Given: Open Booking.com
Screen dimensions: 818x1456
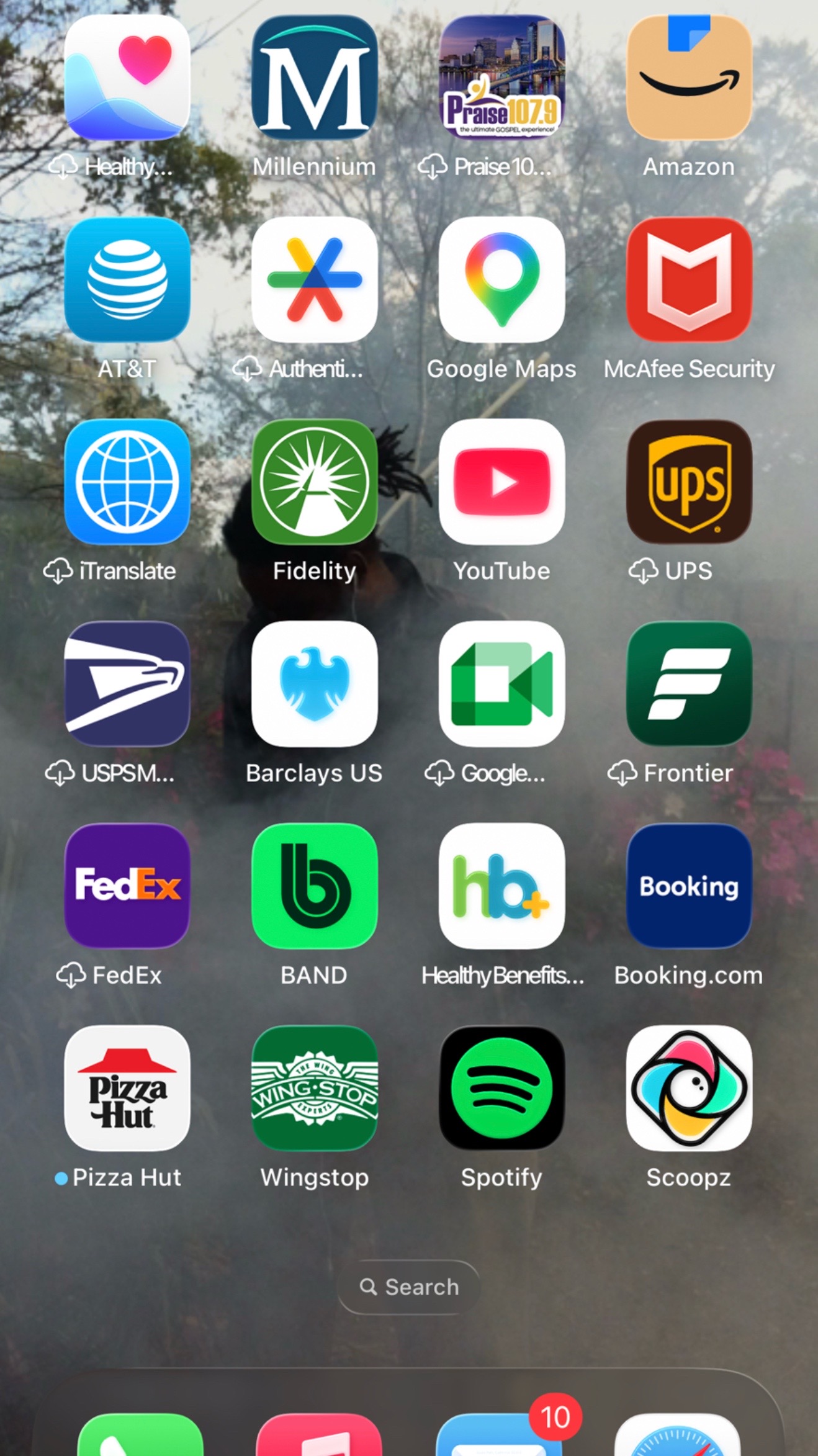Looking at the screenshot, I should tap(689, 886).
